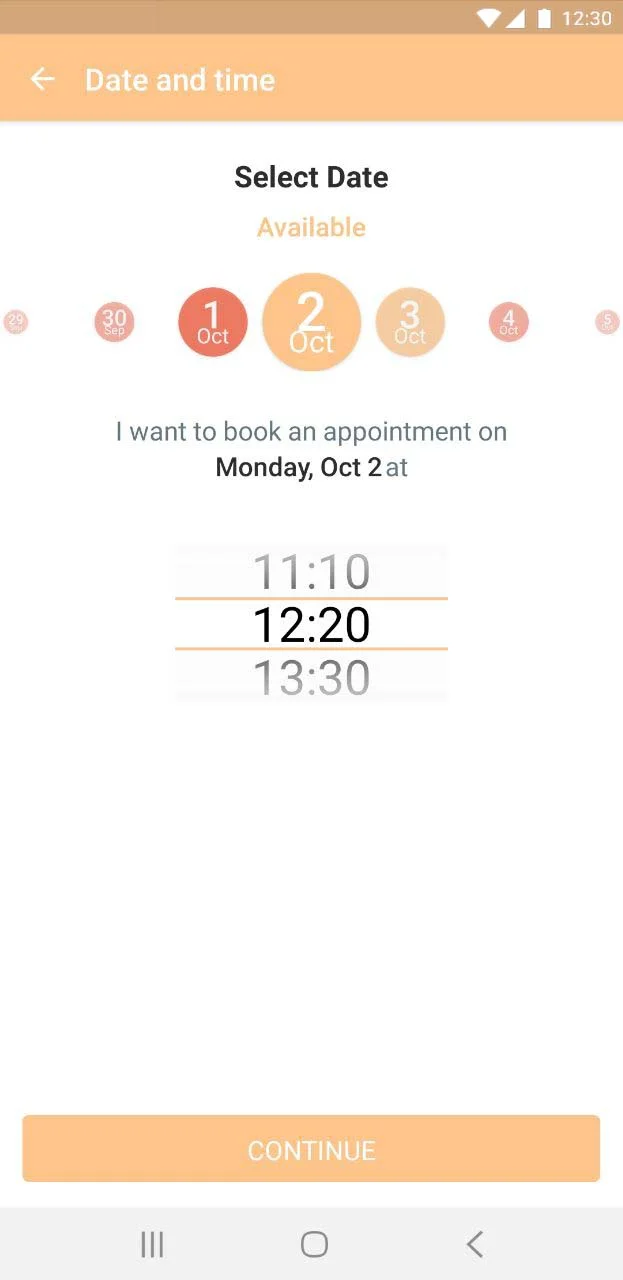
Task: Select the 11:10 time slot
Action: pos(311,572)
